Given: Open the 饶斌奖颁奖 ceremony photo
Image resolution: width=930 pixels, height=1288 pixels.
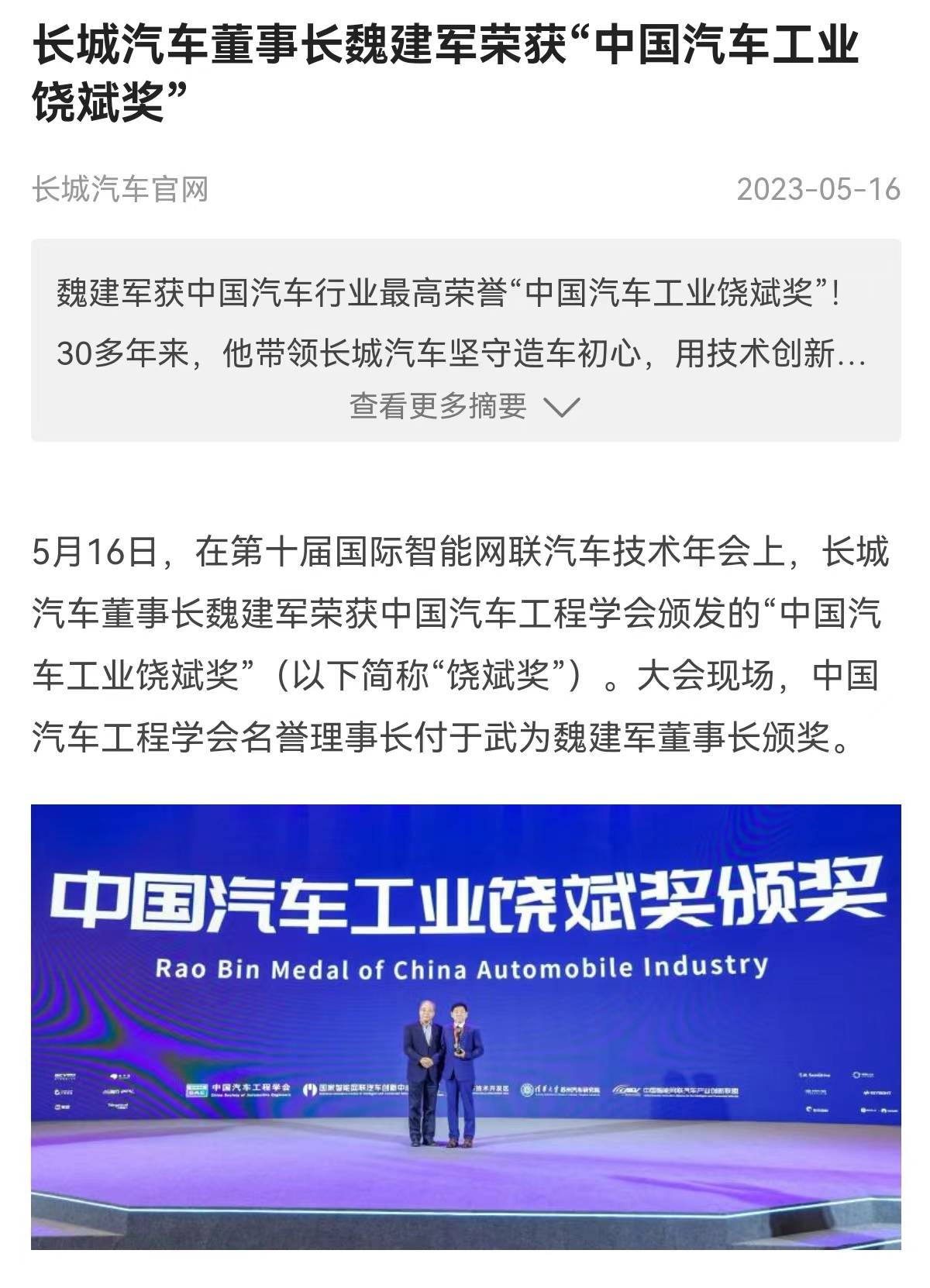Looking at the screenshot, I should (465, 1026).
